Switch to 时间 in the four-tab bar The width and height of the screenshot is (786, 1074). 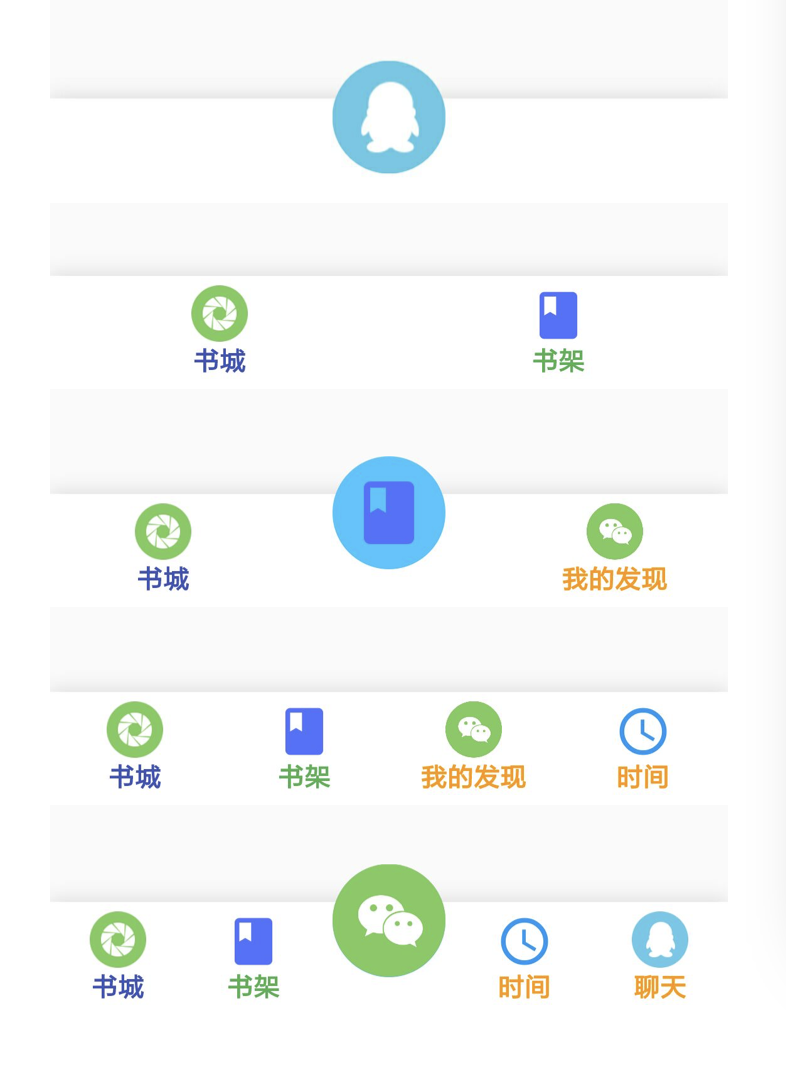pyautogui.click(x=642, y=748)
